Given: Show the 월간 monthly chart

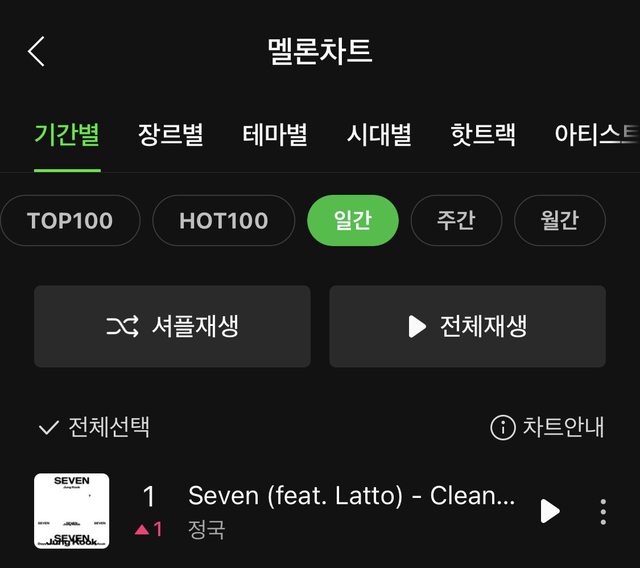Looking at the screenshot, I should coord(559,221).
